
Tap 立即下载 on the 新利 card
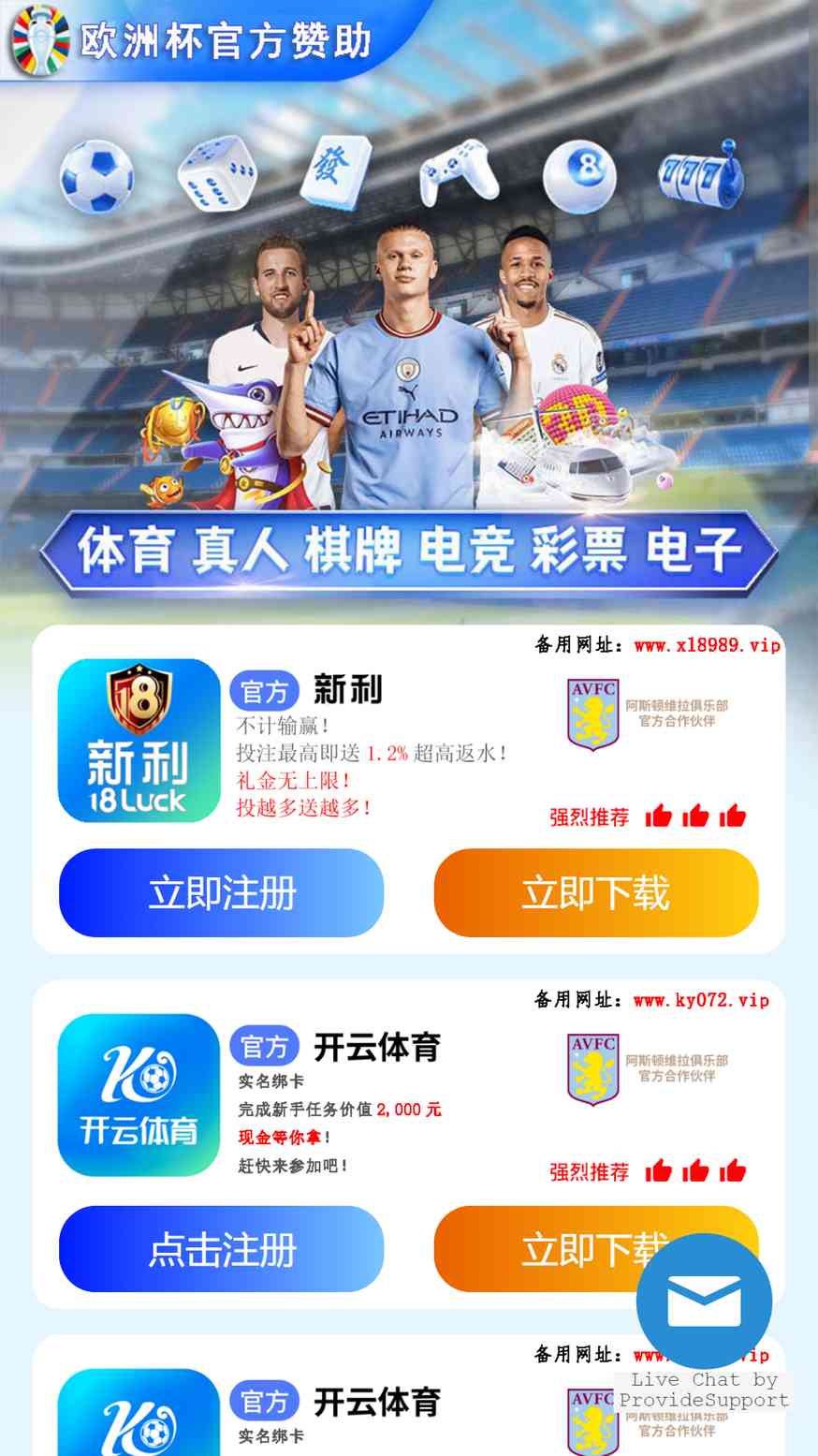pyautogui.click(x=596, y=892)
